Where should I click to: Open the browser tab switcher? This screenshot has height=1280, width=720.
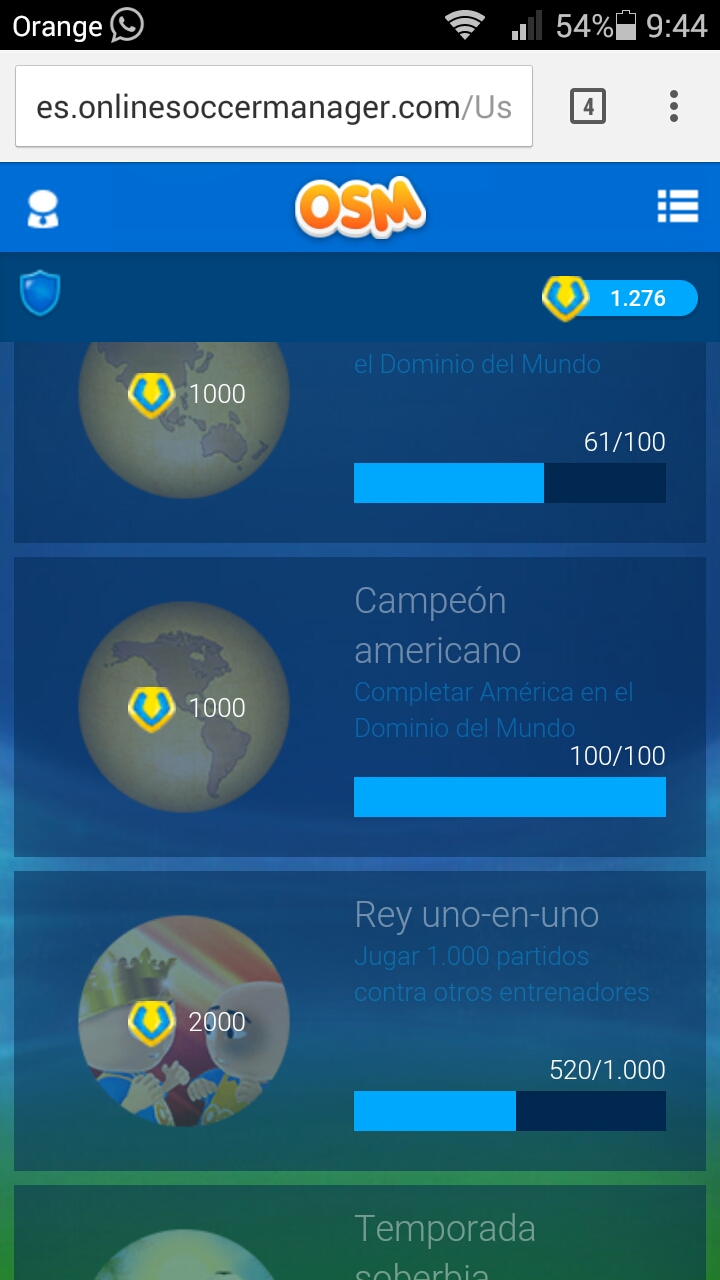point(588,106)
